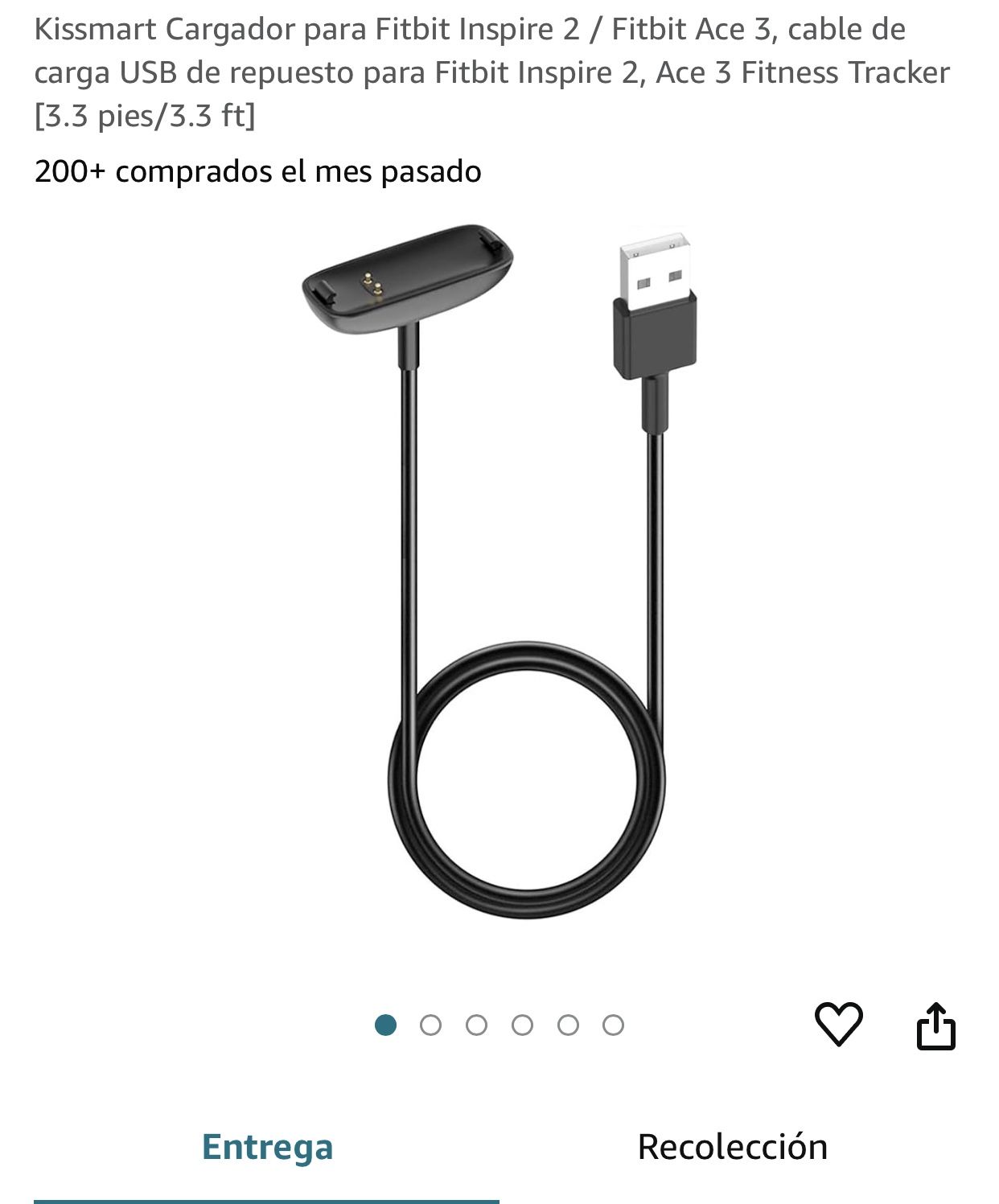This screenshot has width=999, height=1204.
Task: Click the "200+ comprados el mes pasado" text
Action: click(256, 170)
